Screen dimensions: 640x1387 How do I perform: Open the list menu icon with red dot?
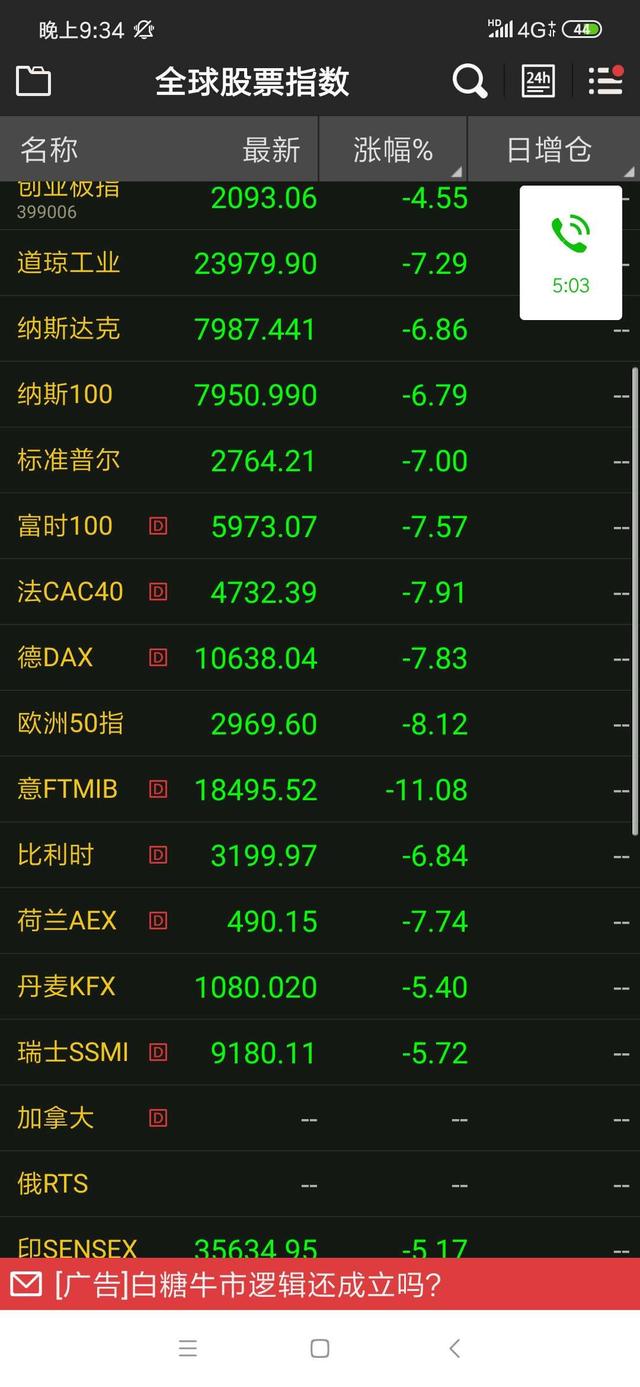coord(605,80)
